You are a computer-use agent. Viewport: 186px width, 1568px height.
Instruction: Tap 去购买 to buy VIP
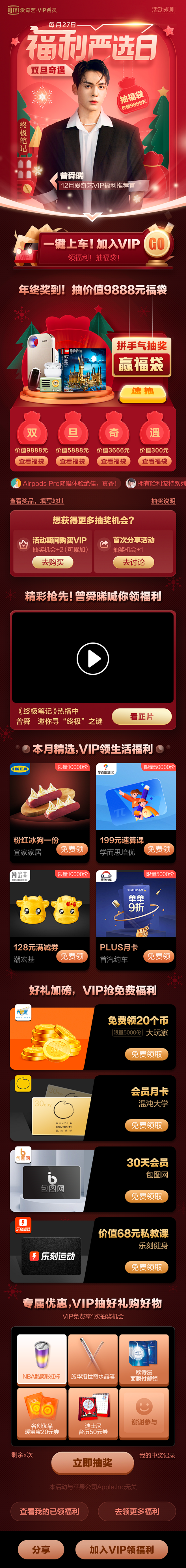[53, 562]
